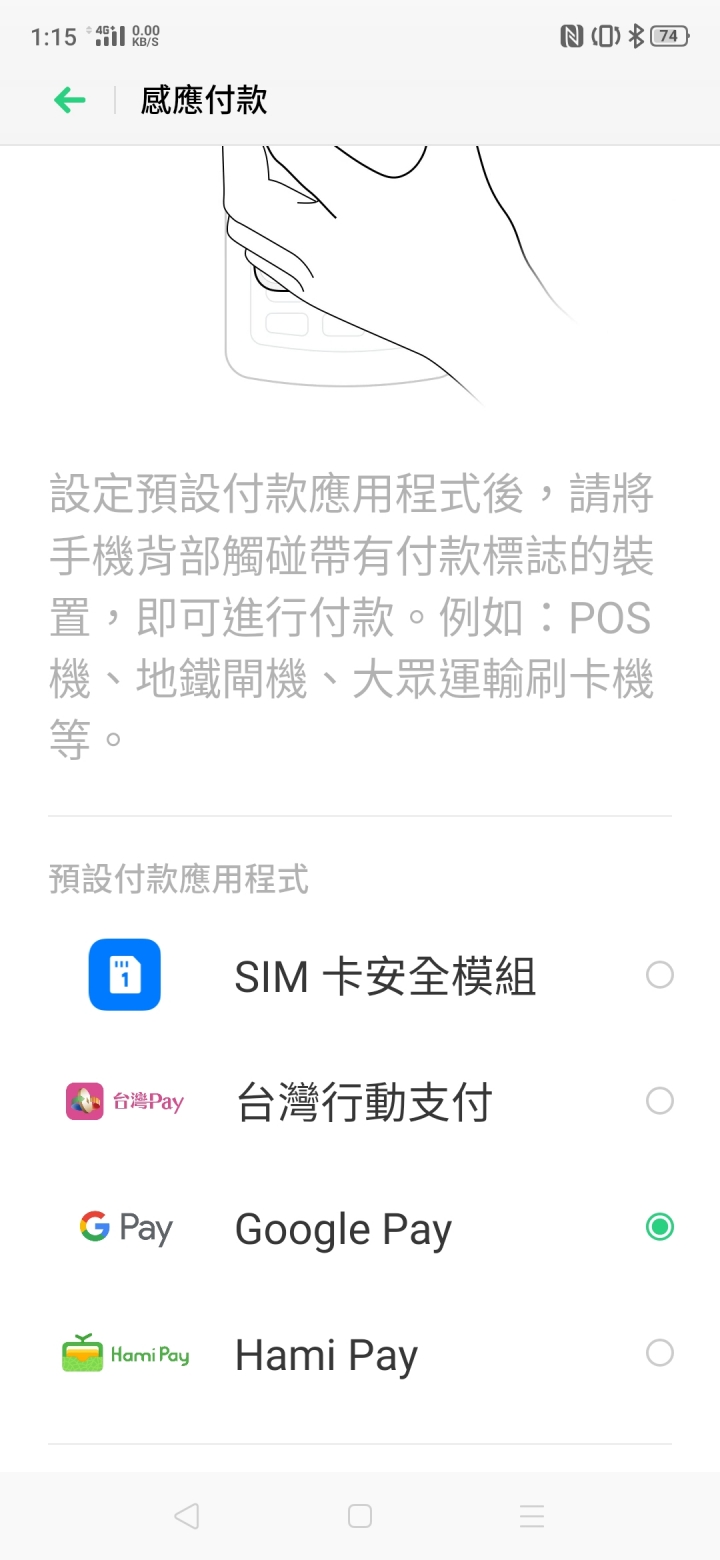Tap the Google Pay row label

click(342, 1227)
